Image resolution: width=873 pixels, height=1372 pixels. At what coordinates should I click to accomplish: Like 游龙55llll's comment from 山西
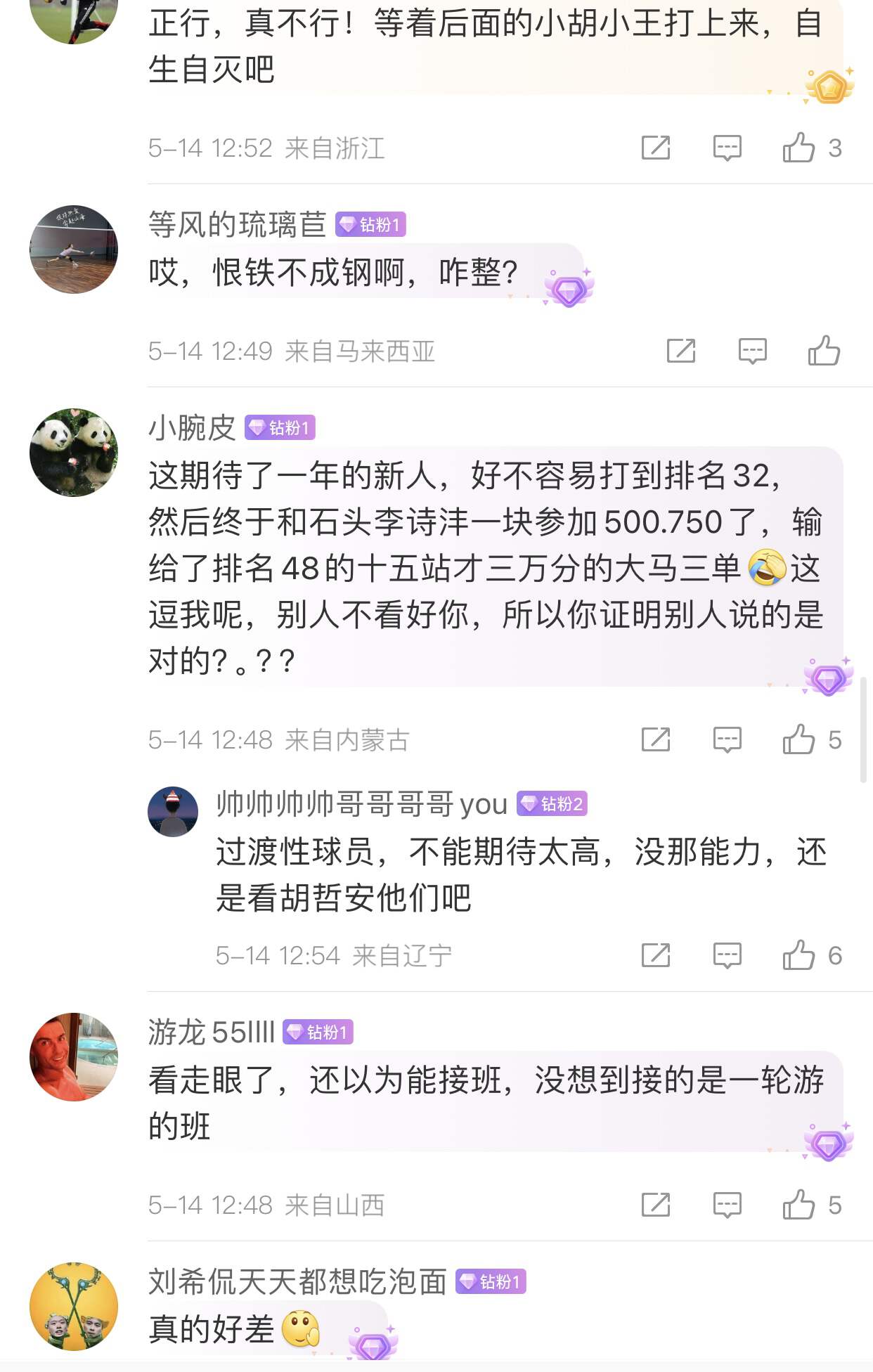799,1205
